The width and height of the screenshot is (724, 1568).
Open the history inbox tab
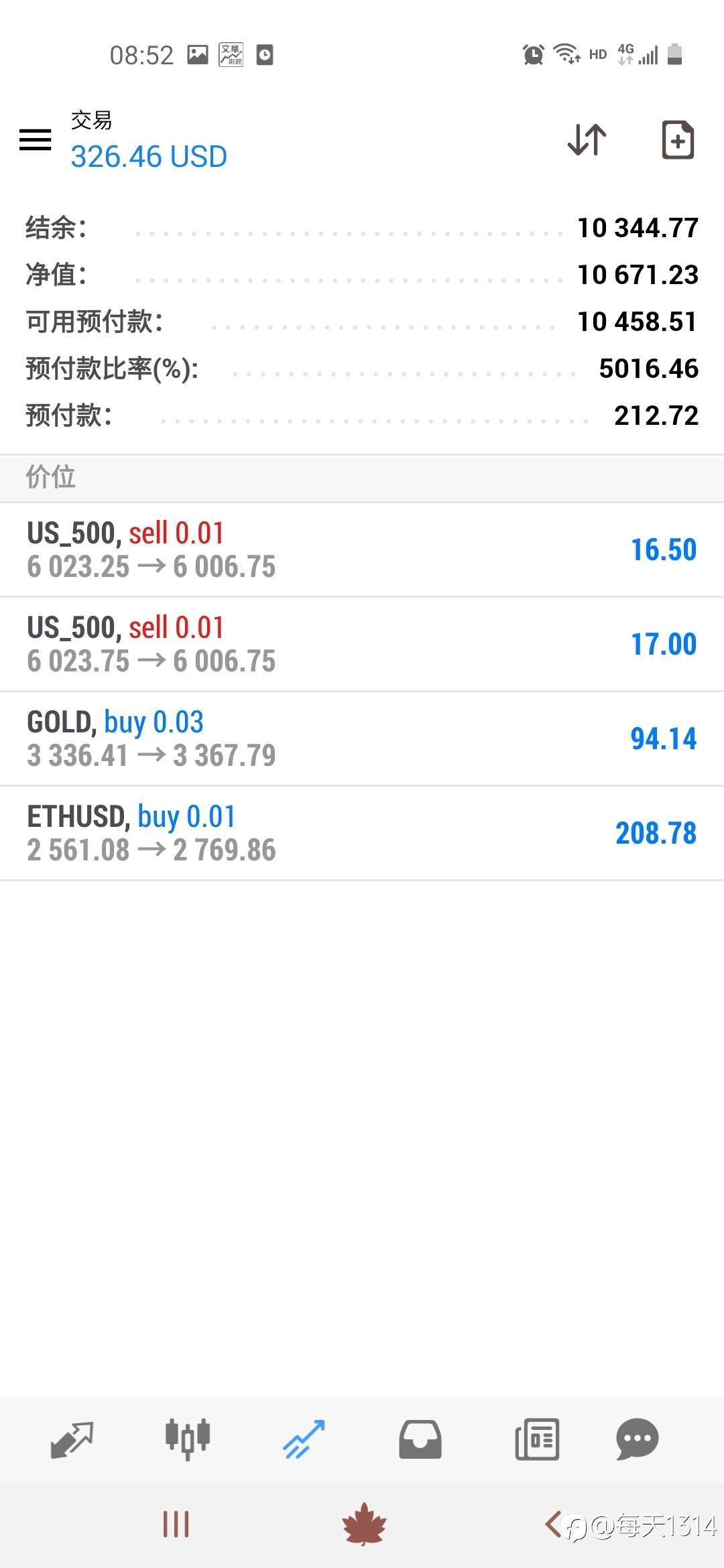click(x=420, y=1439)
